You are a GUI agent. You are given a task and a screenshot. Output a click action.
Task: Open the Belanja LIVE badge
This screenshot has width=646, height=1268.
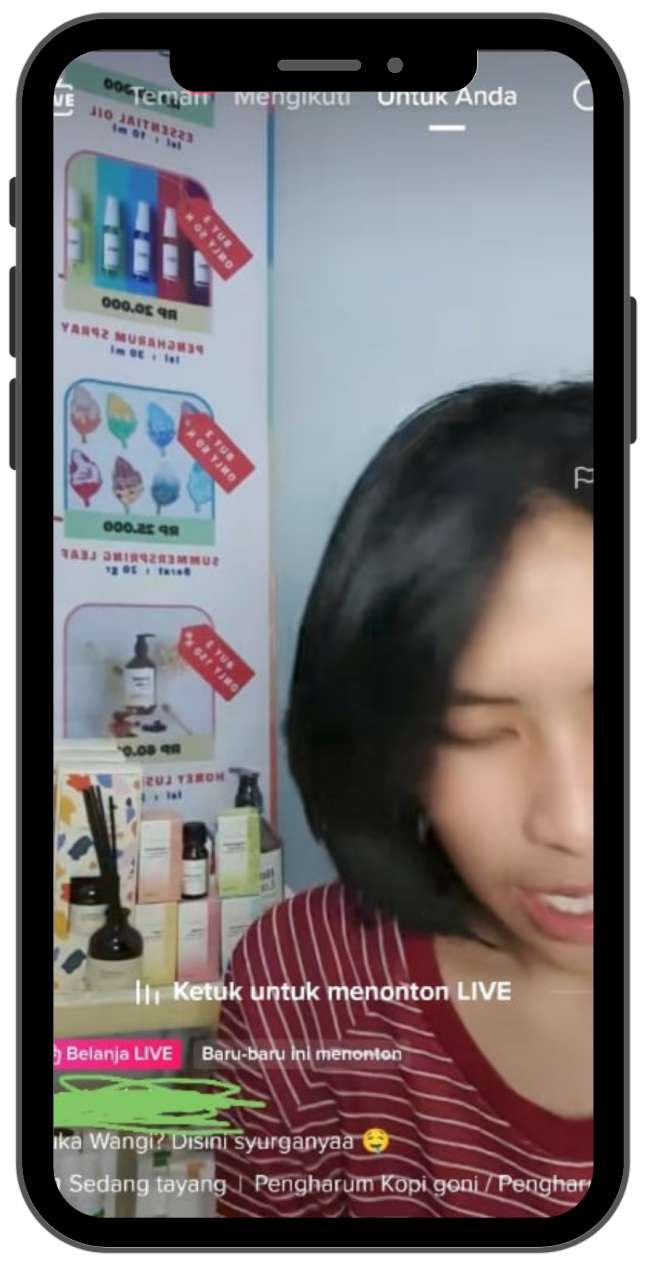[x=118, y=1053]
